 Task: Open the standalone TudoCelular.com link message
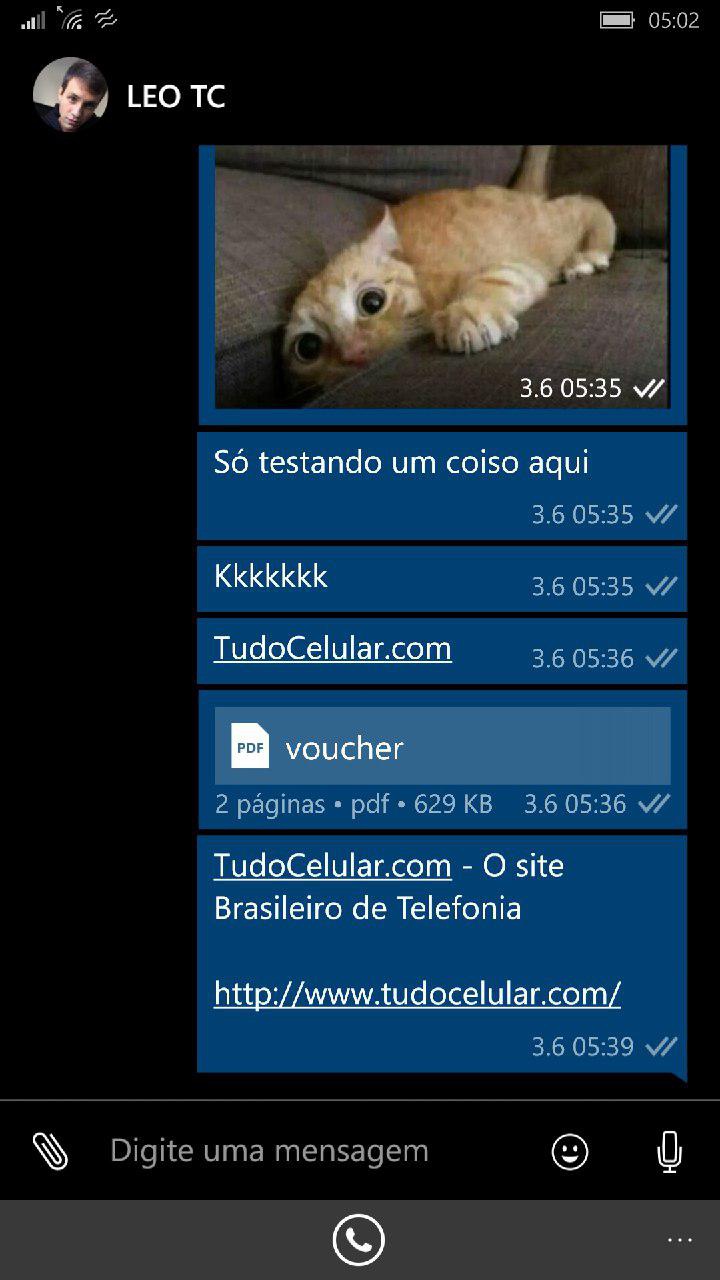tap(332, 648)
